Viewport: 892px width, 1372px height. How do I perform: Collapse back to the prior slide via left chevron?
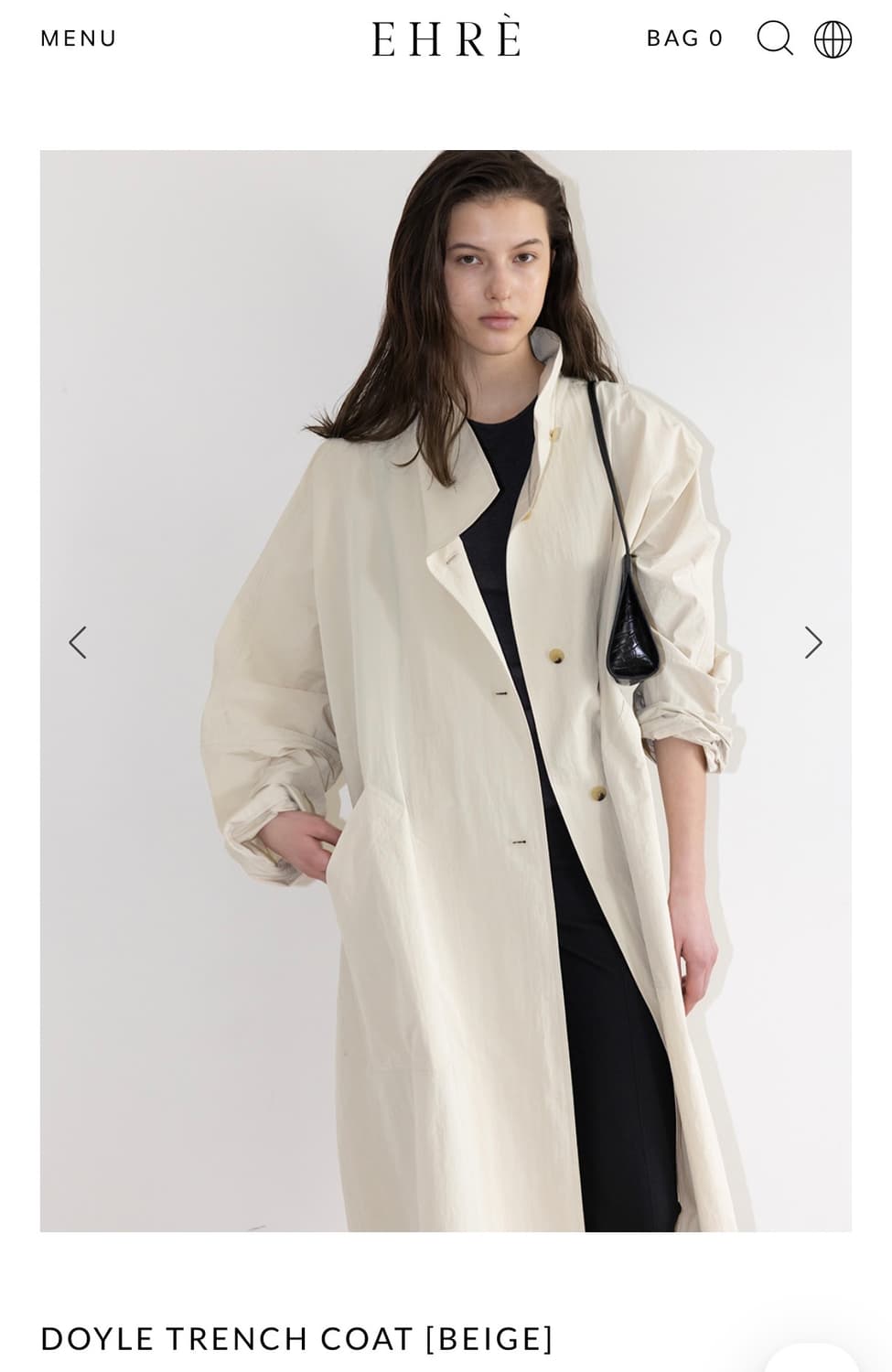click(78, 643)
